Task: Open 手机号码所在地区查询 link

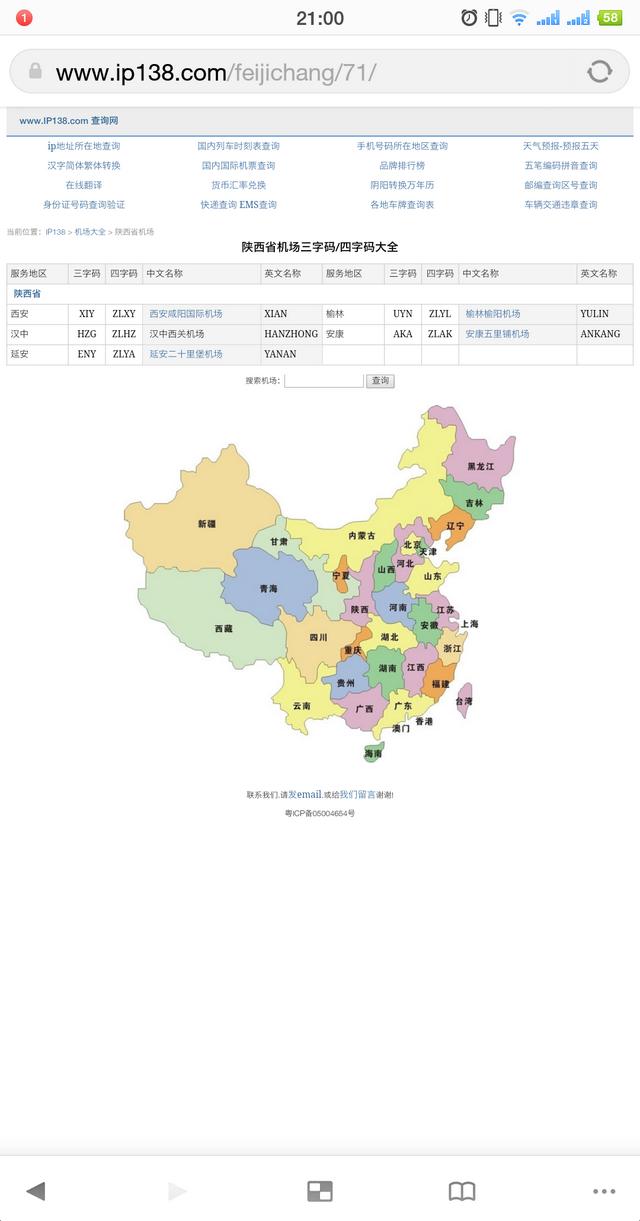Action: click(x=402, y=146)
